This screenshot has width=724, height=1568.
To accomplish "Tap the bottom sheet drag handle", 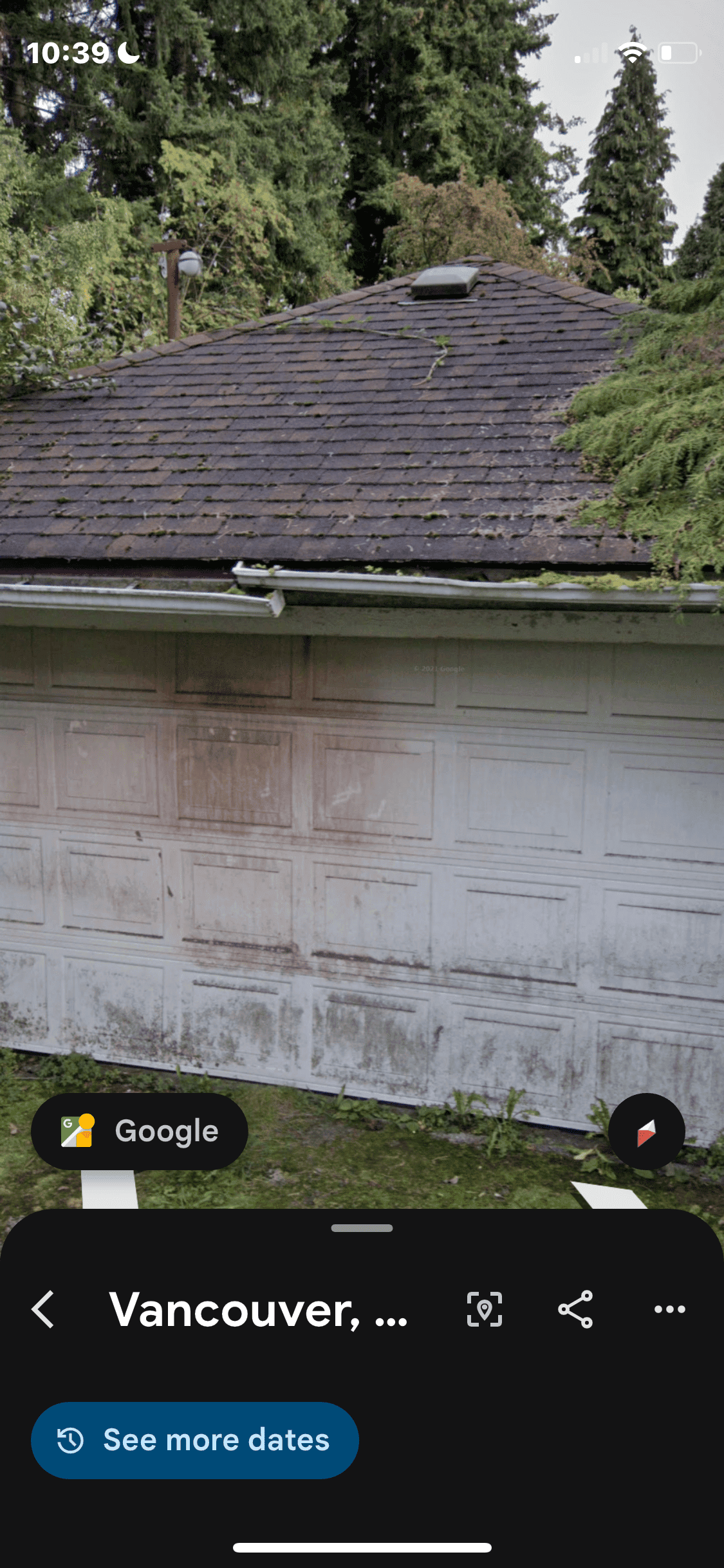I will [362, 1228].
